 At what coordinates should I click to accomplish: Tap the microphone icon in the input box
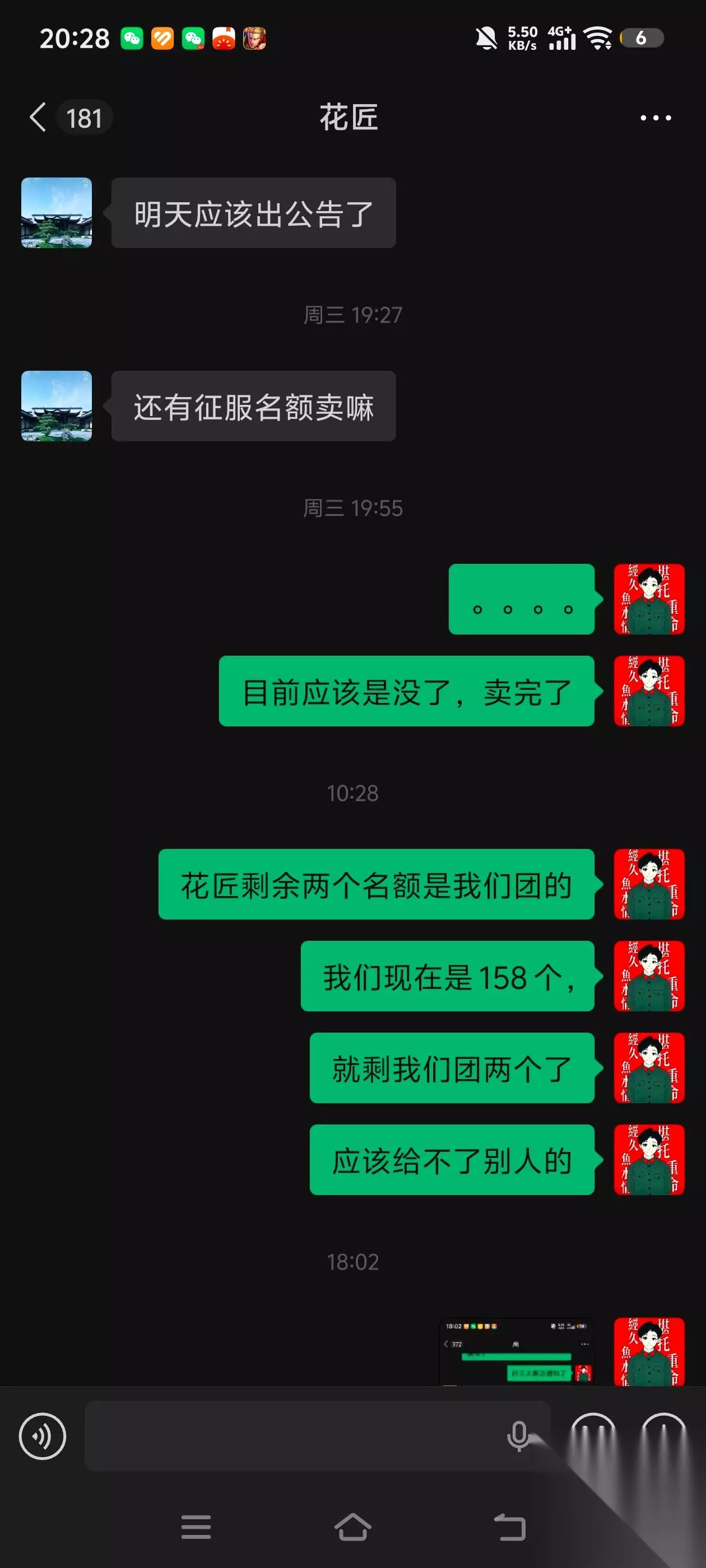pyautogui.click(x=518, y=1436)
